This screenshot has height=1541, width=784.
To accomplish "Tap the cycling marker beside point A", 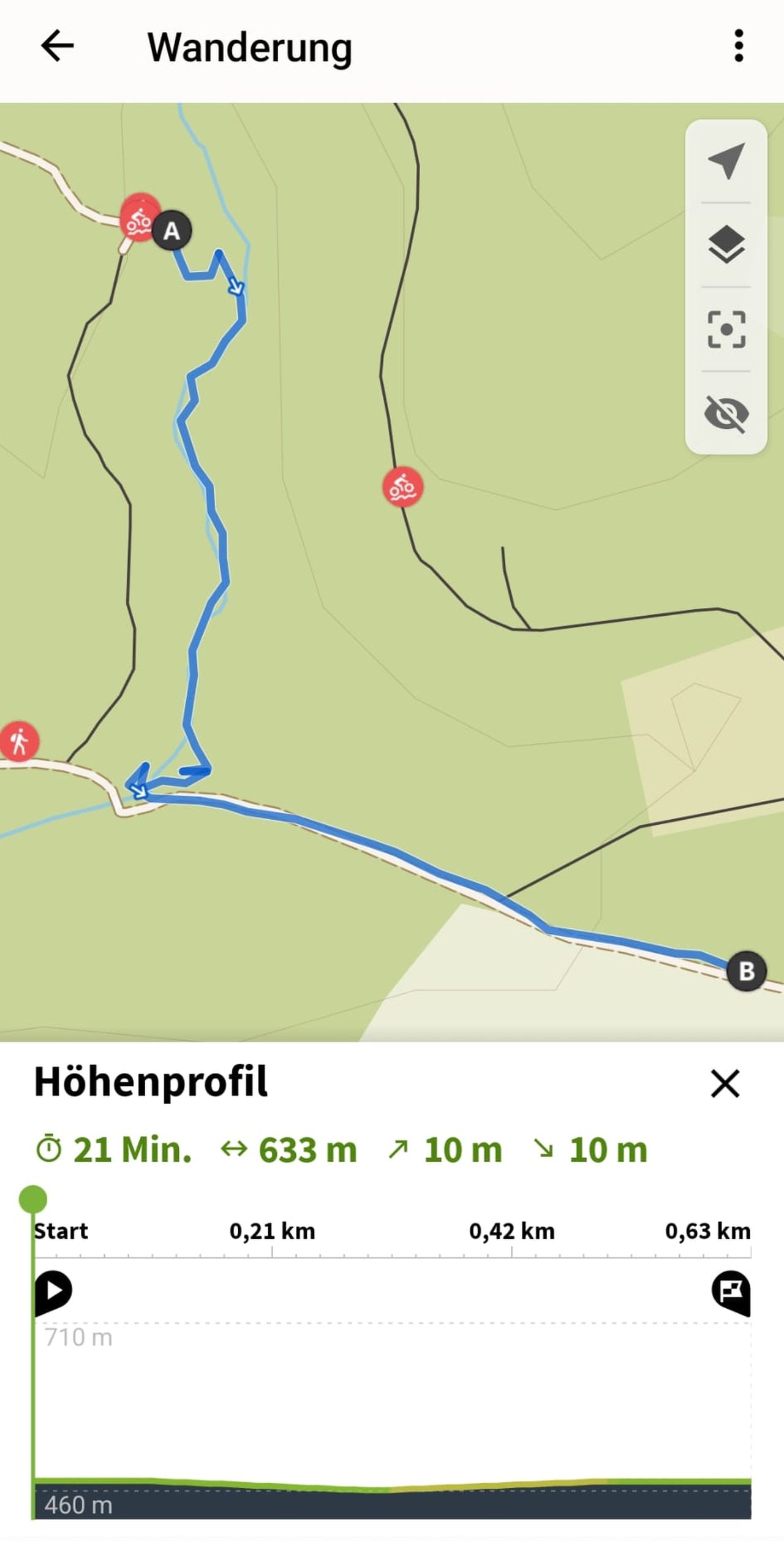I will click(138, 218).
